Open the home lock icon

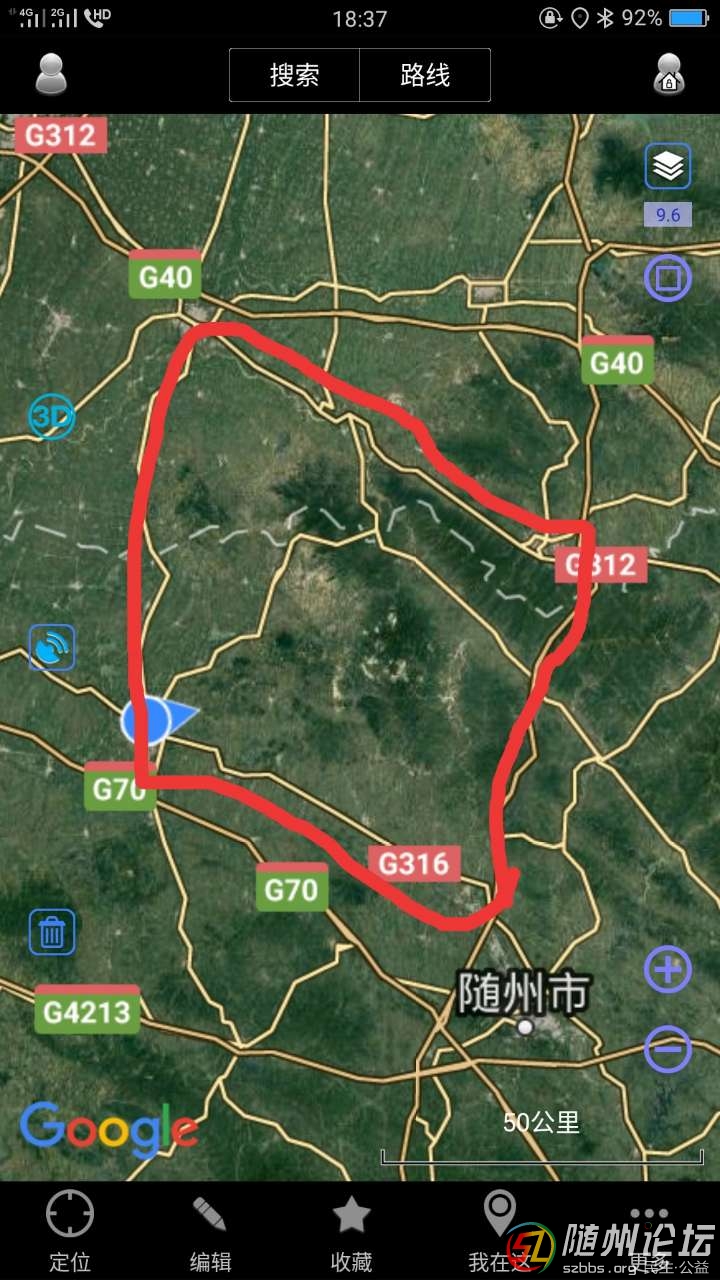669,74
